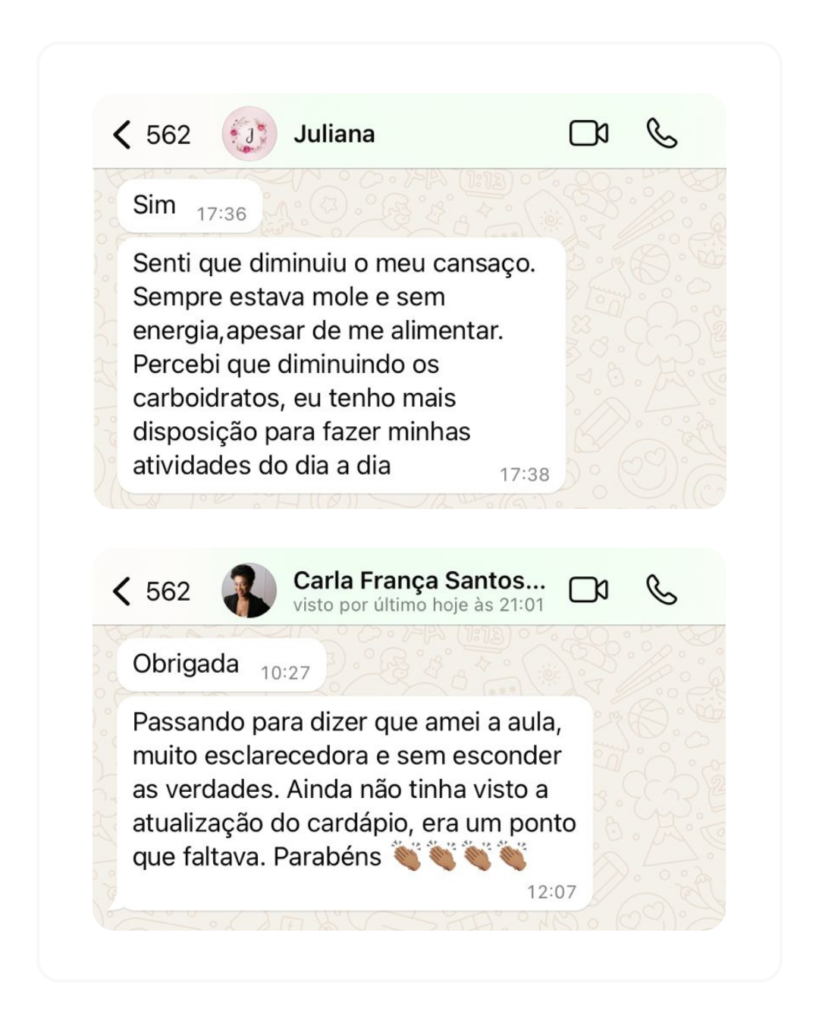Tap the voice call icon in Juliana's chat
The height and width of the screenshot is (1024, 819).
(x=660, y=132)
